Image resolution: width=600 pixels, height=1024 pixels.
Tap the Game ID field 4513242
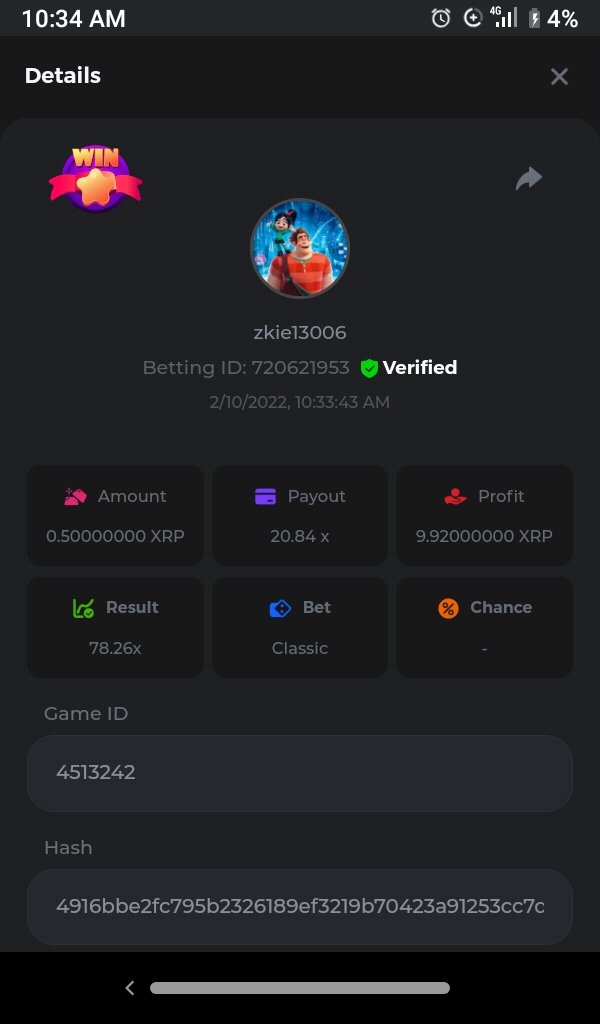pyautogui.click(x=299, y=773)
